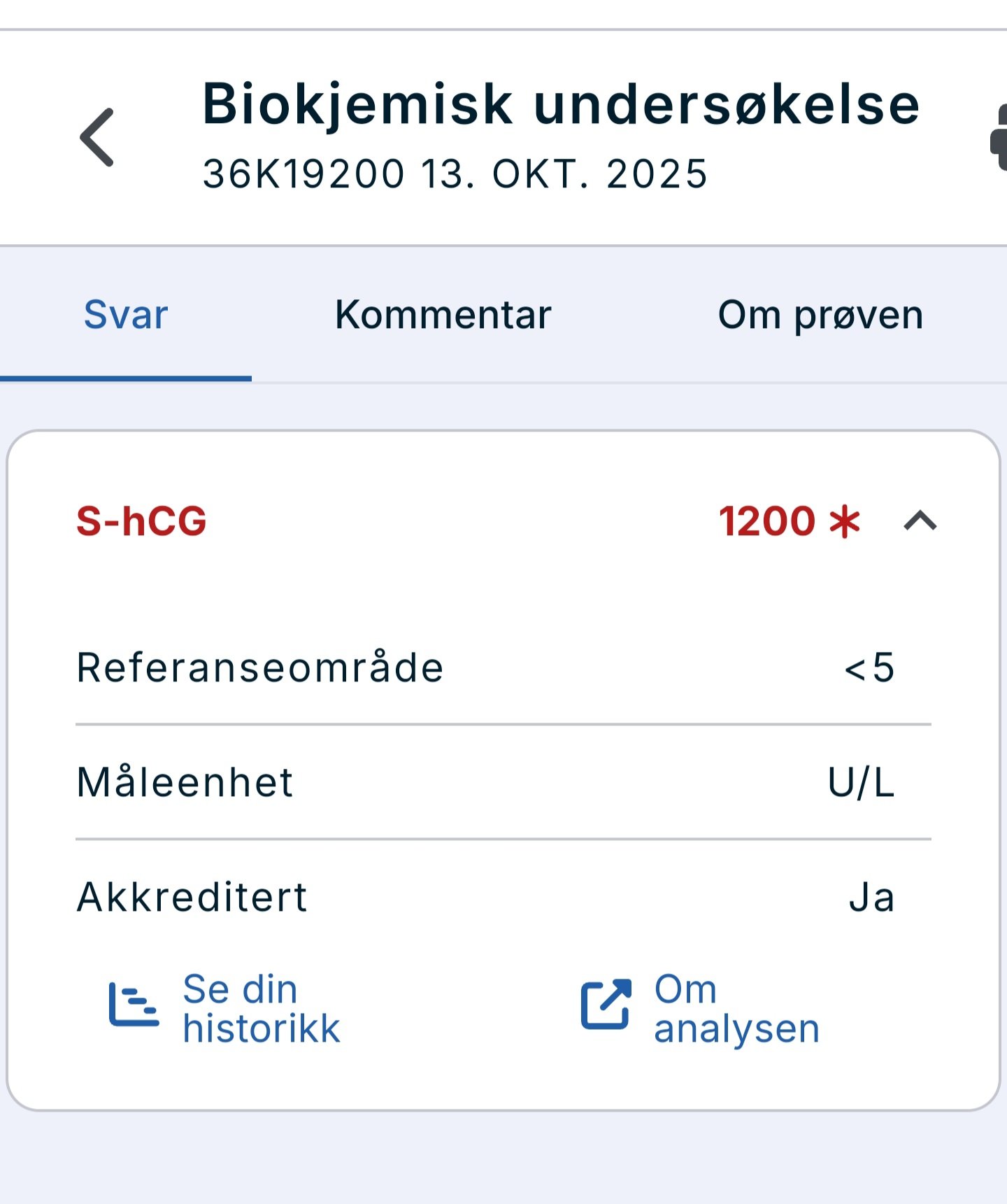Switch to the Kommentar tab
Viewport: 1007px width, 1204px height.
coord(443,315)
